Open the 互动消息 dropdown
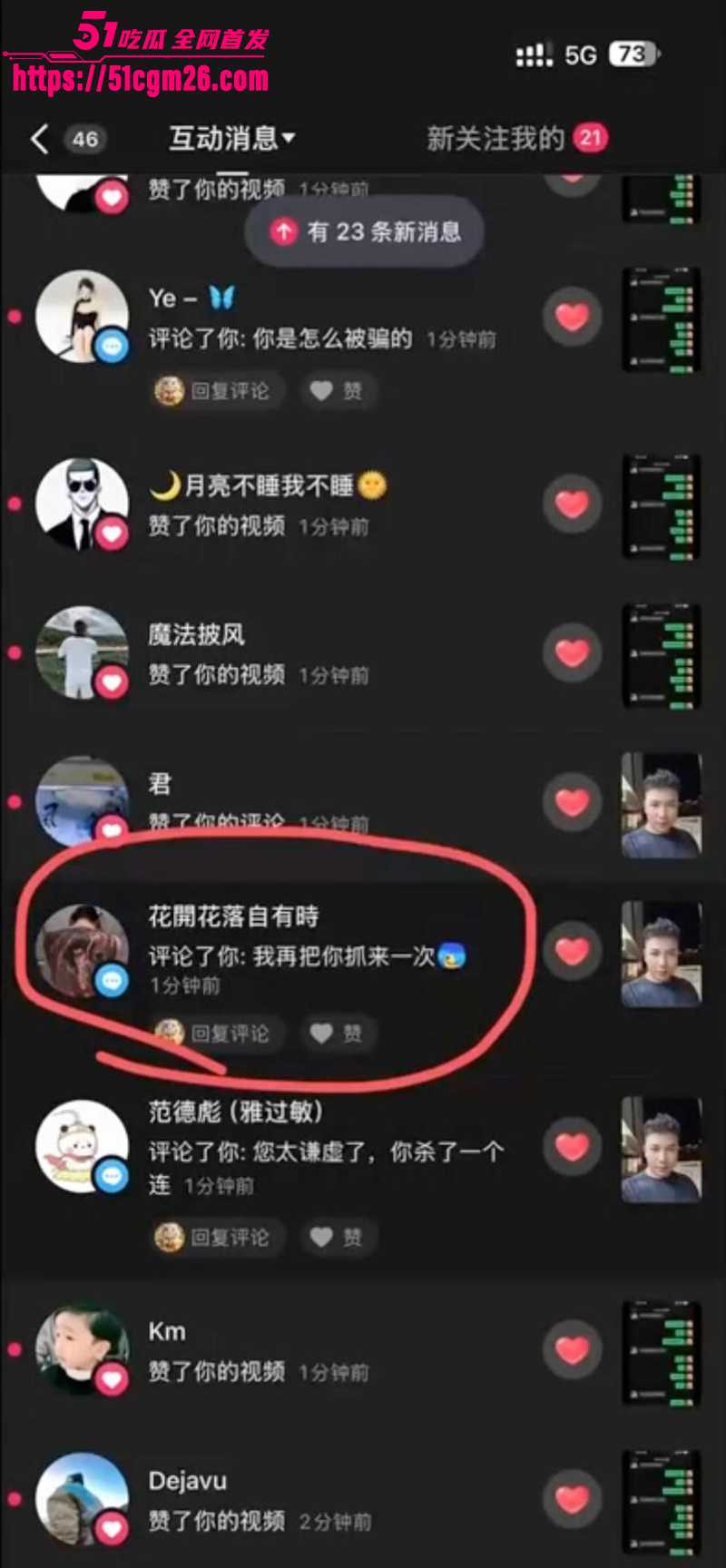 coord(229,137)
